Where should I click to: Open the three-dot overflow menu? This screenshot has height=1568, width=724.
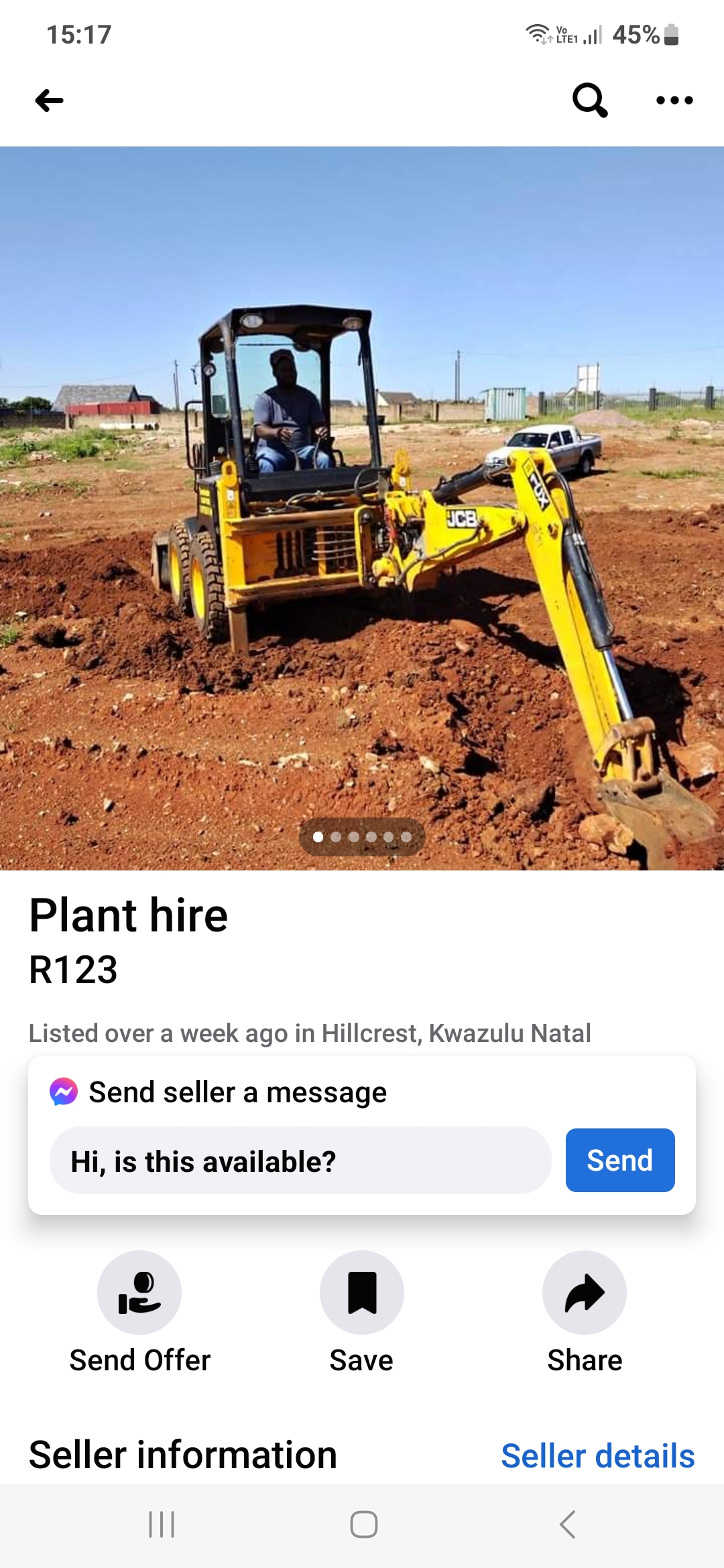pyautogui.click(x=674, y=101)
